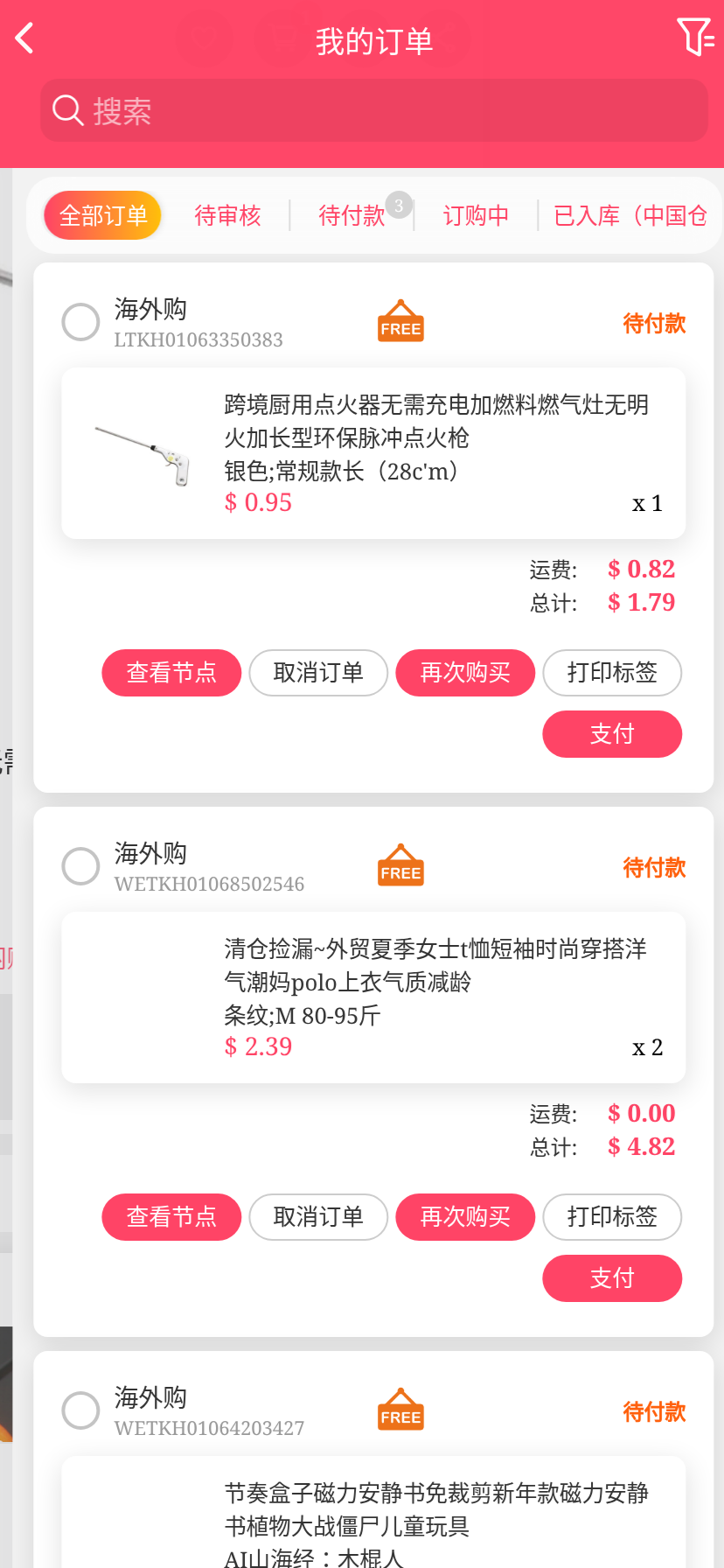
Task: Cancel order LTKH01063350383 via 取消订单
Action: point(318,673)
